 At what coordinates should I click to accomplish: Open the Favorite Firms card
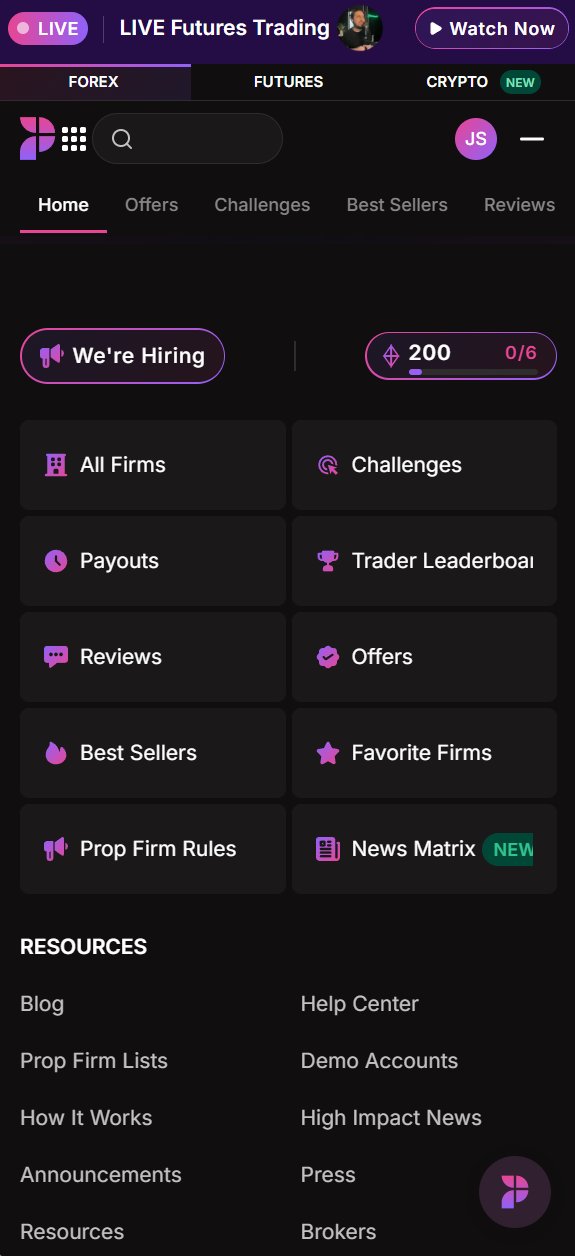click(x=424, y=753)
